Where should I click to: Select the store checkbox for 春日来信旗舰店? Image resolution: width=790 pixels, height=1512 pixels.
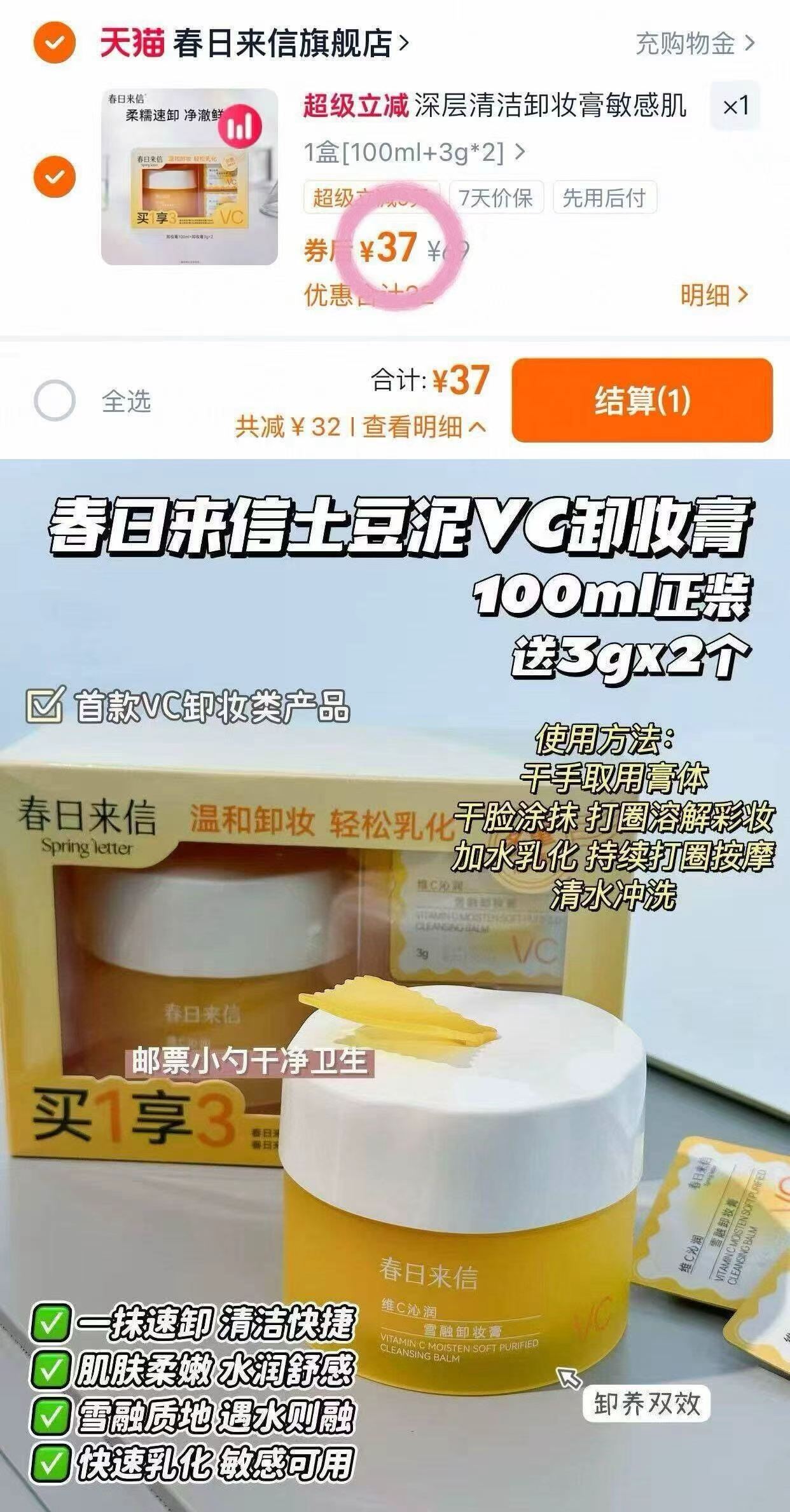pos(53,42)
